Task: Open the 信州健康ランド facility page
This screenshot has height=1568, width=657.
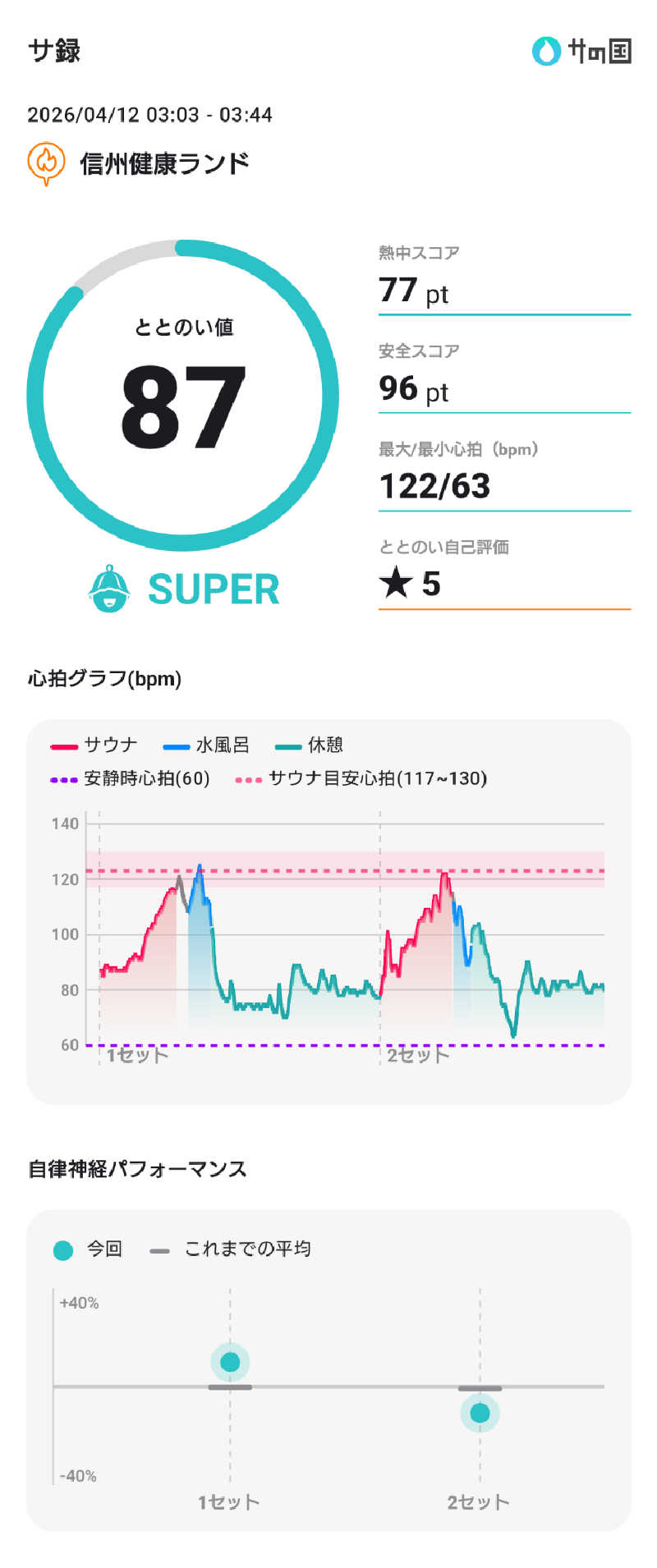Action: [164, 163]
